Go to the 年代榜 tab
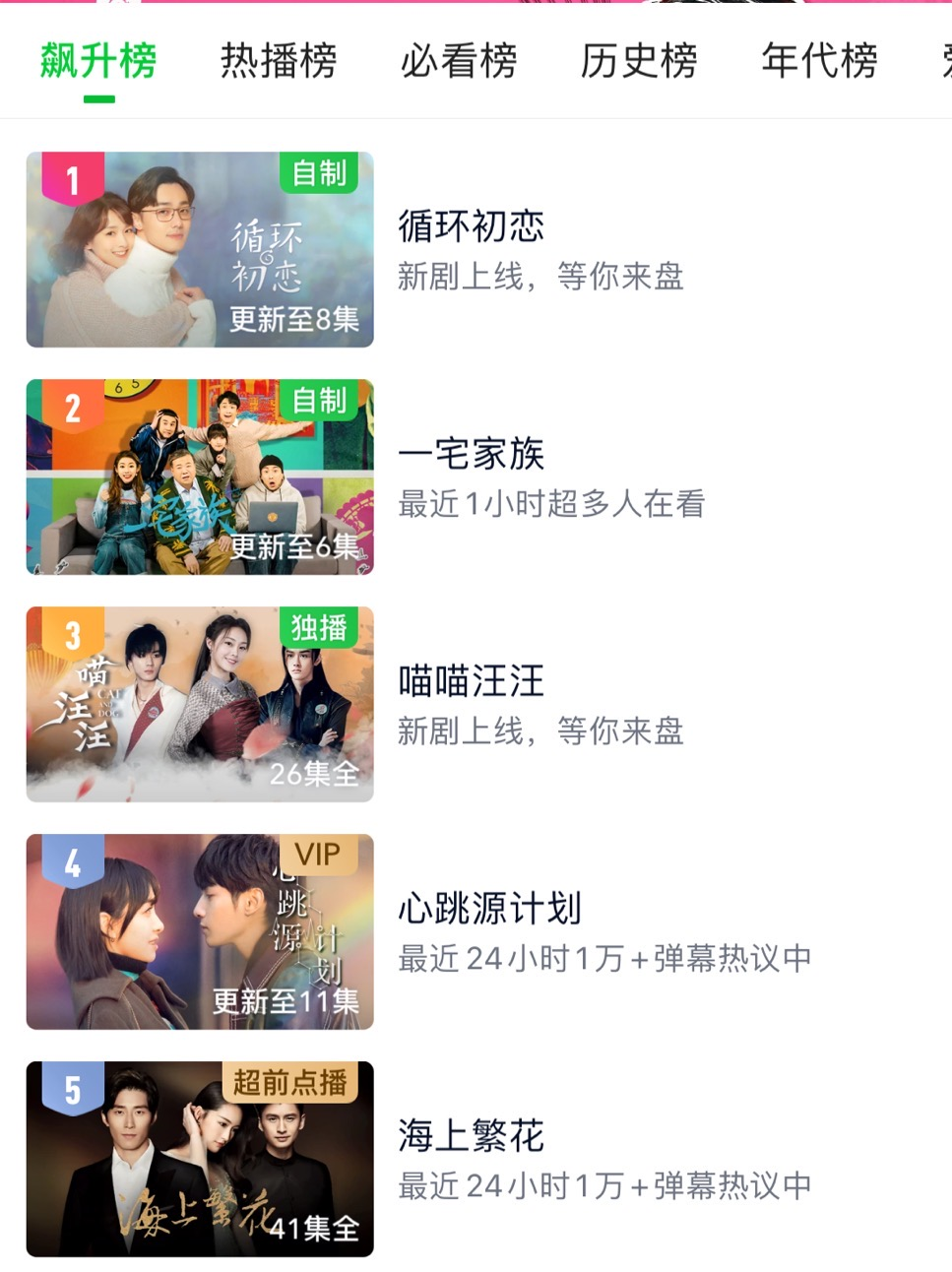The width and height of the screenshot is (952, 1272). click(819, 61)
